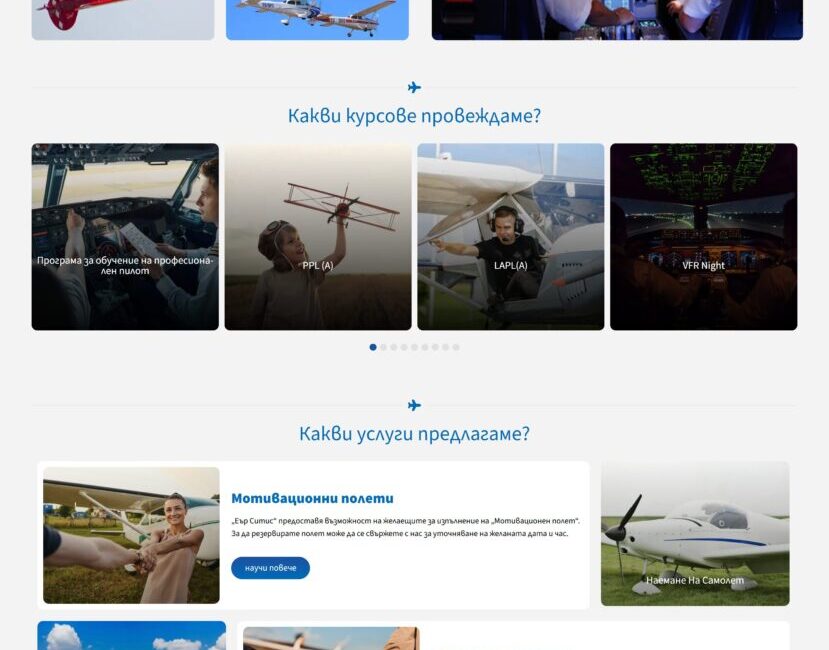The width and height of the screenshot is (829, 650).
Task: Open the professional pilot training program card
Action: pos(125,237)
